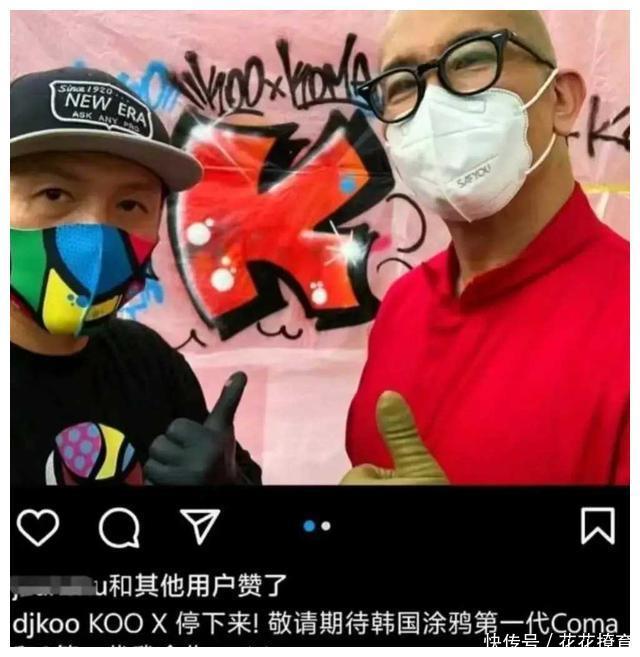Viewport: 640px width, 657px height.
Task: Bookmark this post
Action: pyautogui.click(x=597, y=525)
